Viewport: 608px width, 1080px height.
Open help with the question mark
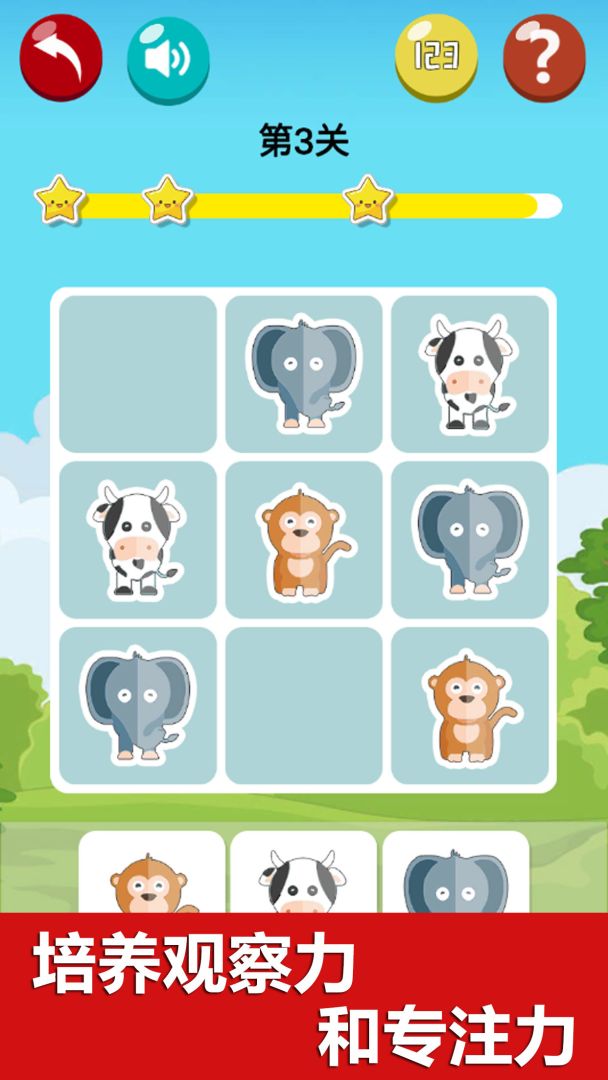coord(543,58)
